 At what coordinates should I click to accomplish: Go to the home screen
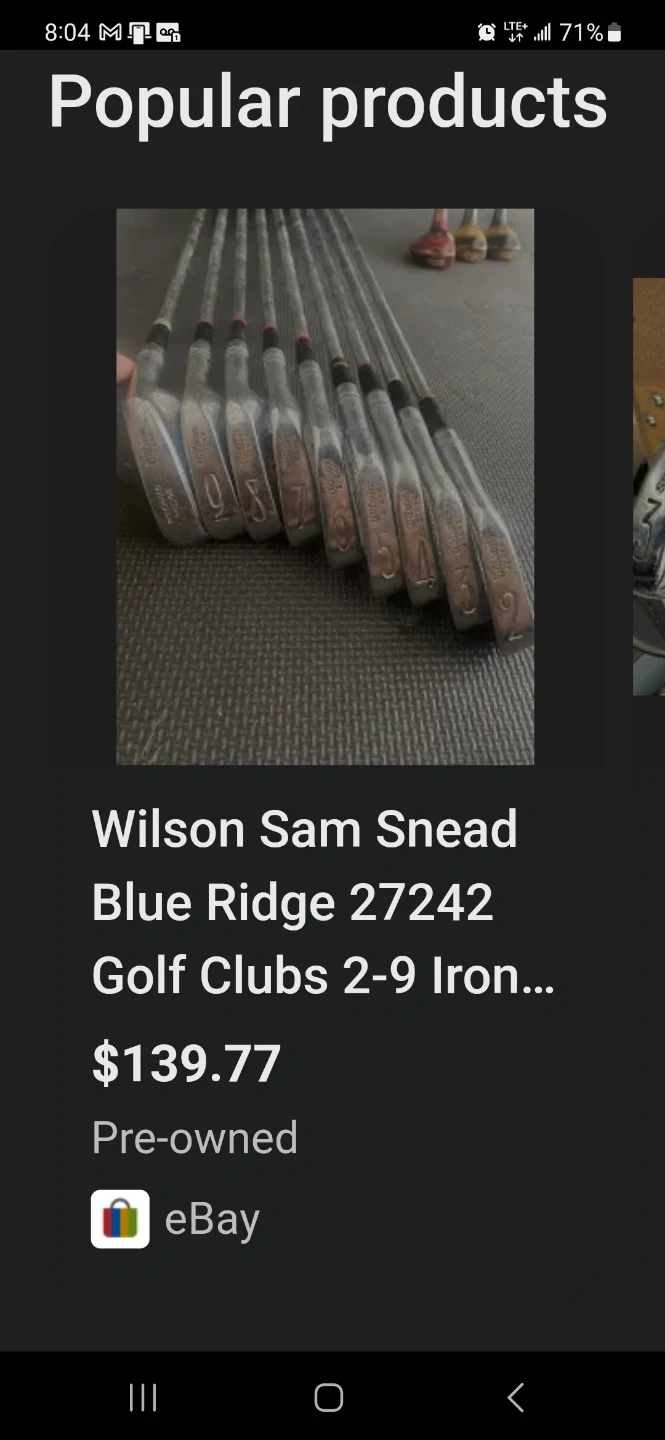point(329,1397)
